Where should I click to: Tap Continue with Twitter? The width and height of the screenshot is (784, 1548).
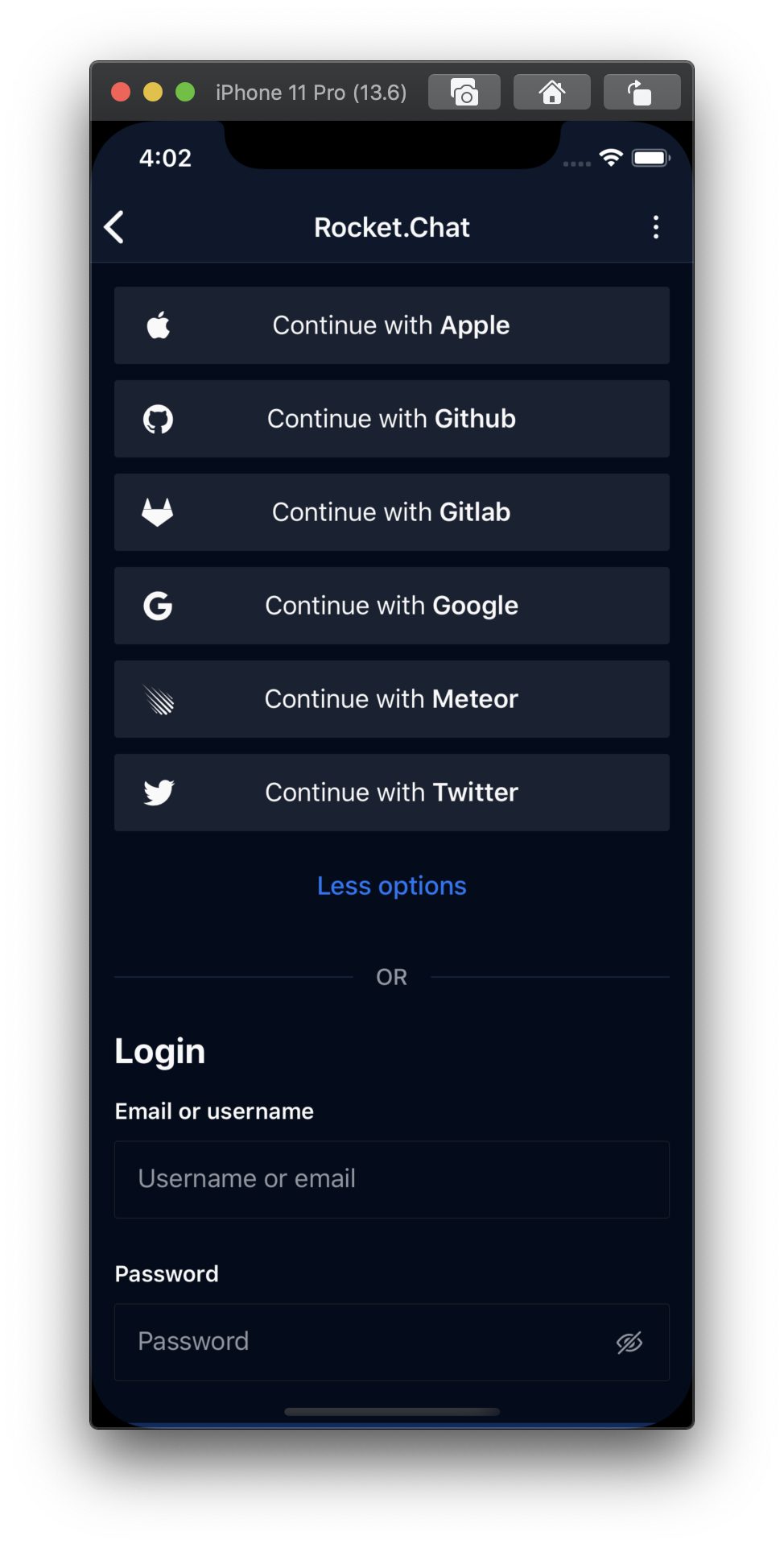tap(392, 793)
